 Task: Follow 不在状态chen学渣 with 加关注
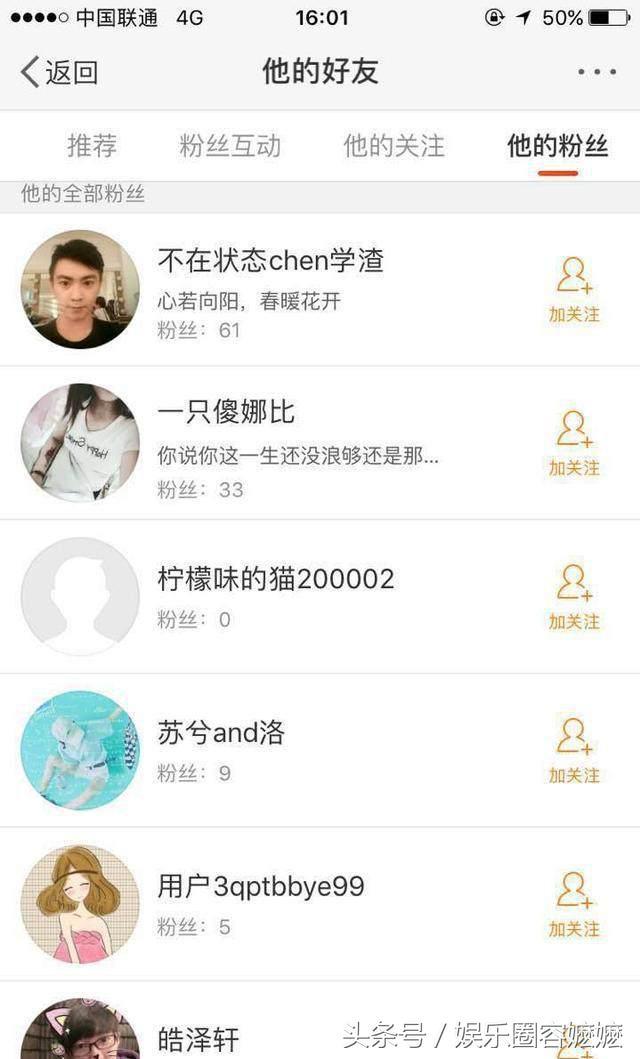point(574,289)
